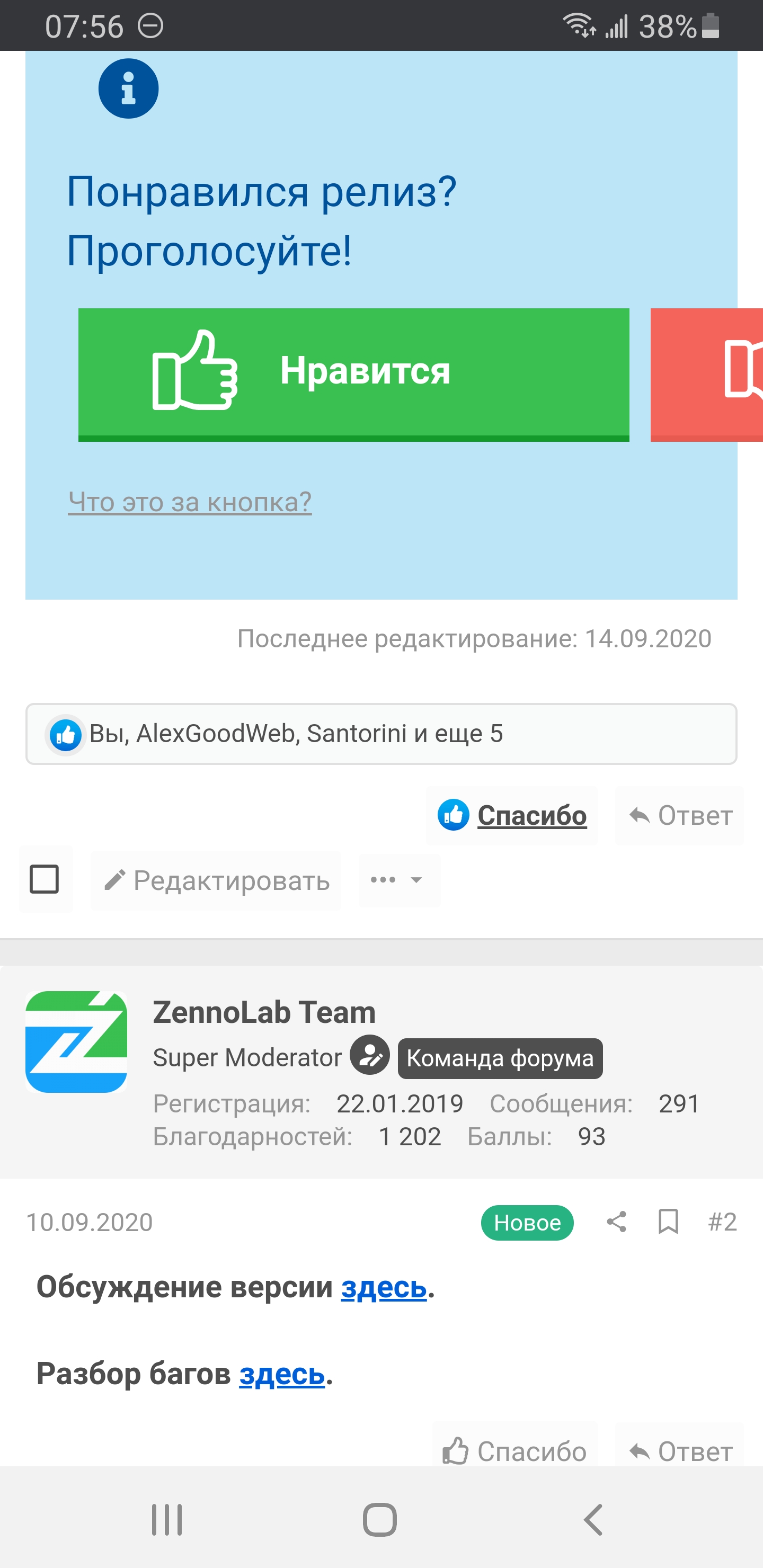
Task: Open the 'Что это за кнопка?' link
Action: pos(189,502)
